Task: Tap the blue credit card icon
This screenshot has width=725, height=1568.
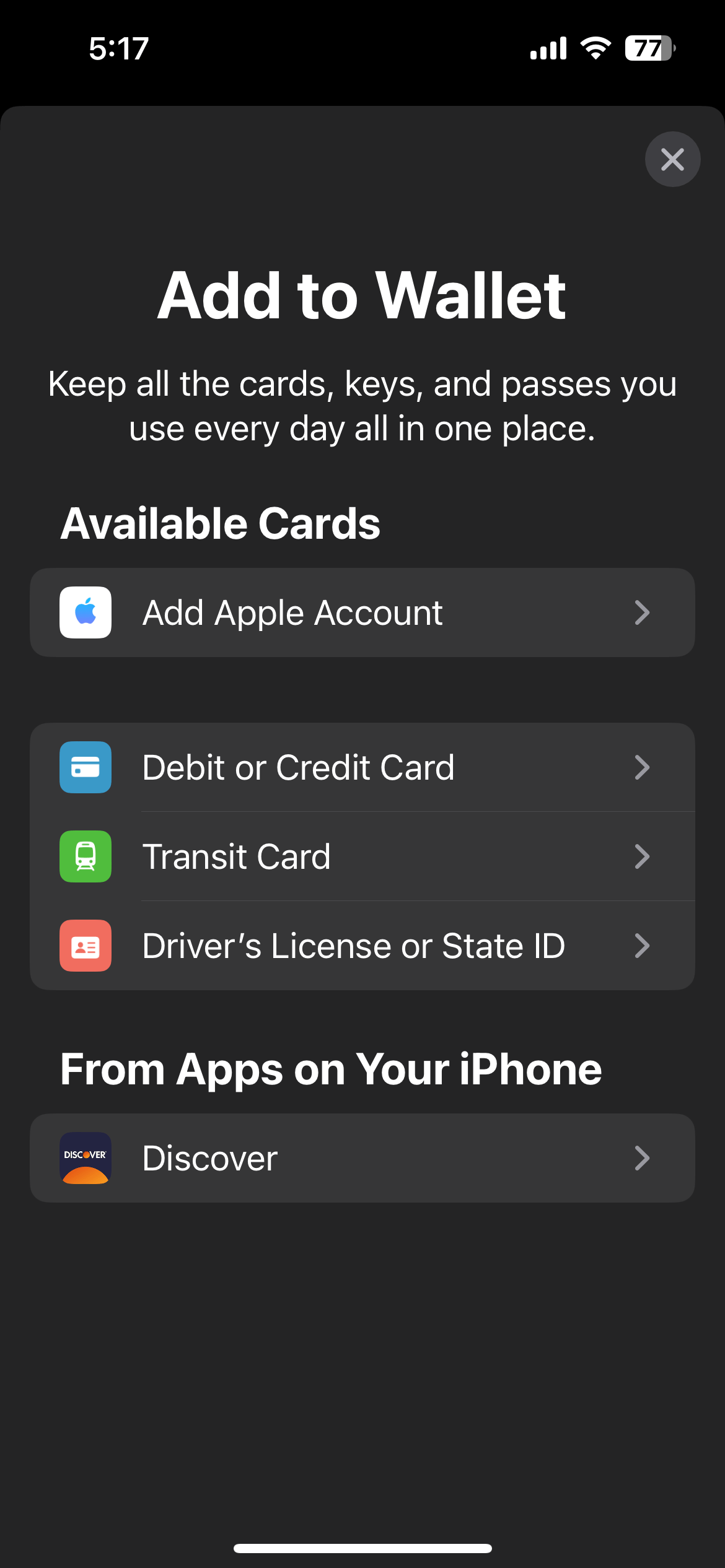Action: (x=85, y=767)
